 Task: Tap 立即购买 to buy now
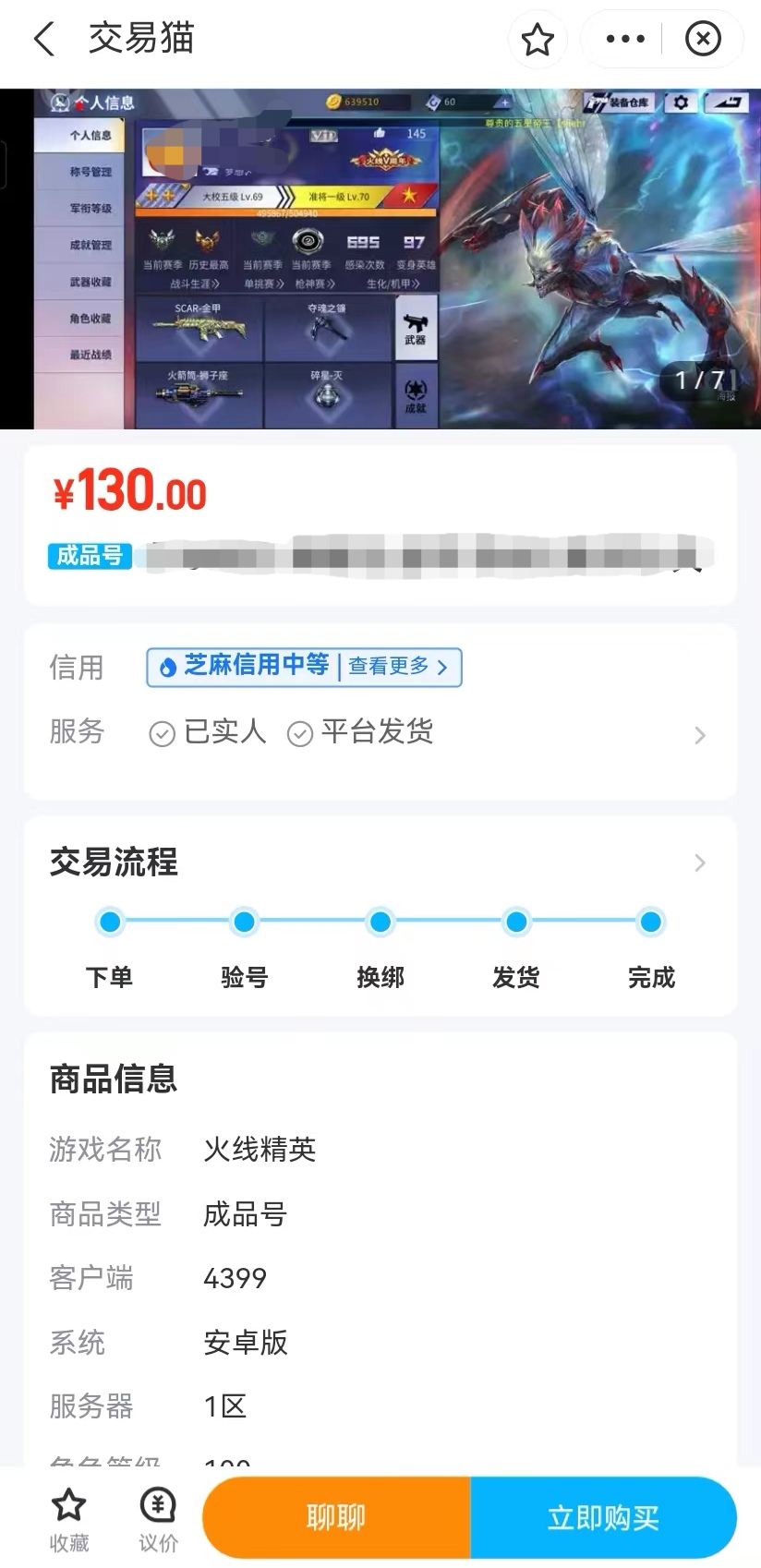click(x=603, y=1517)
